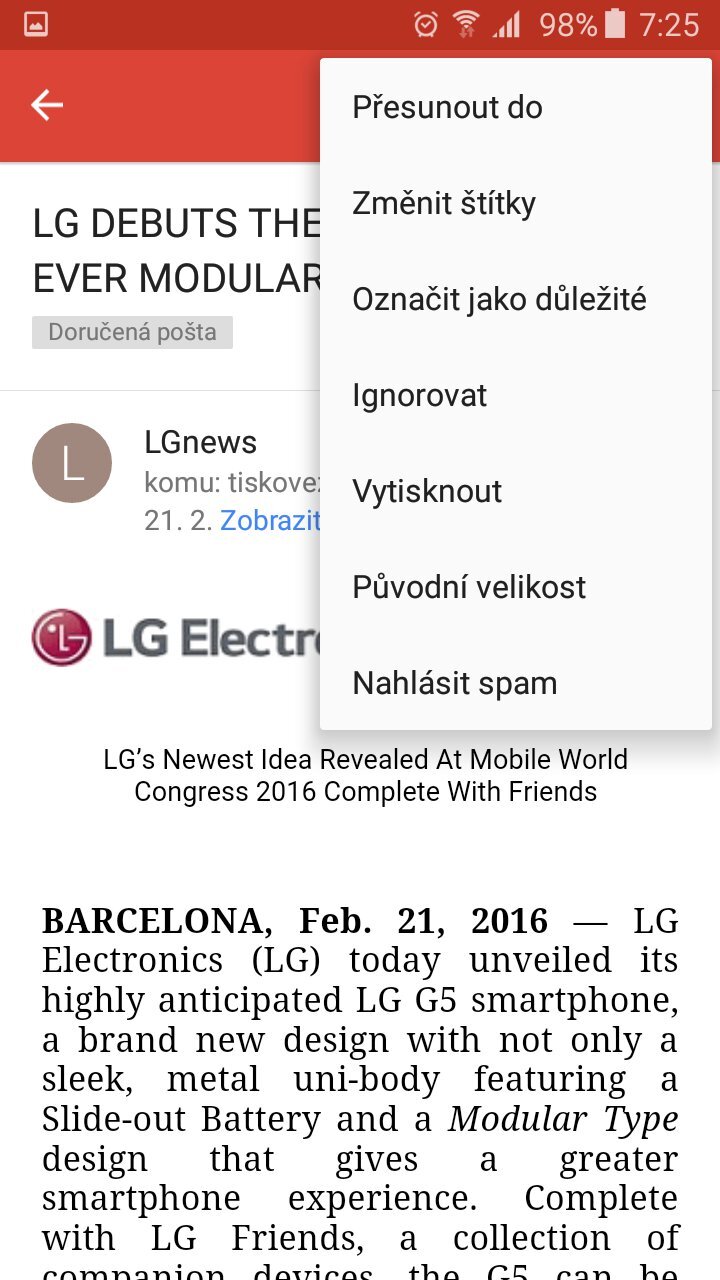The width and height of the screenshot is (720, 1280).
Task: Mark email via 'Označit jako důležité'
Action: point(499,299)
